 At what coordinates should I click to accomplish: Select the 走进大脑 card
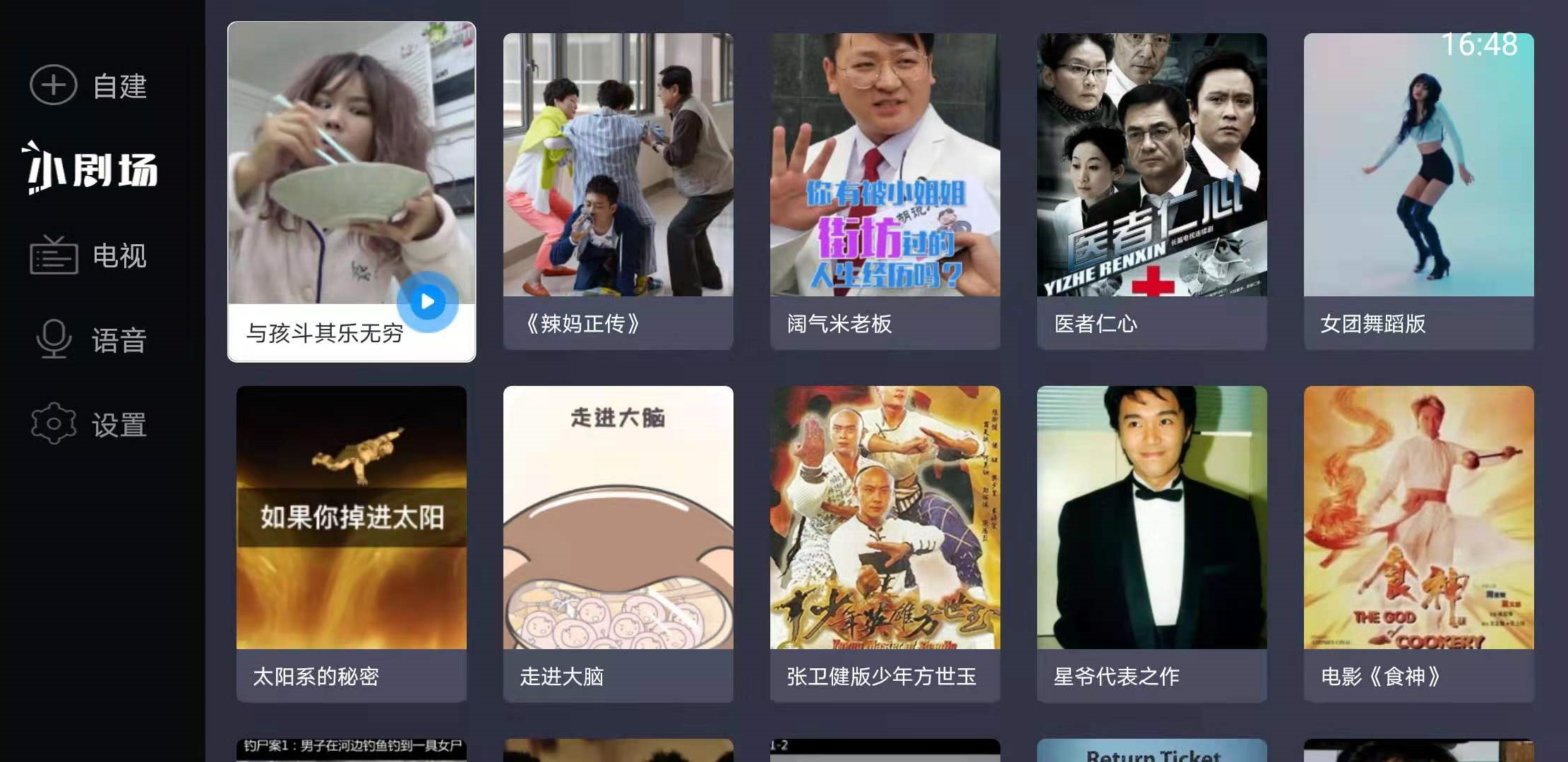coord(618,543)
